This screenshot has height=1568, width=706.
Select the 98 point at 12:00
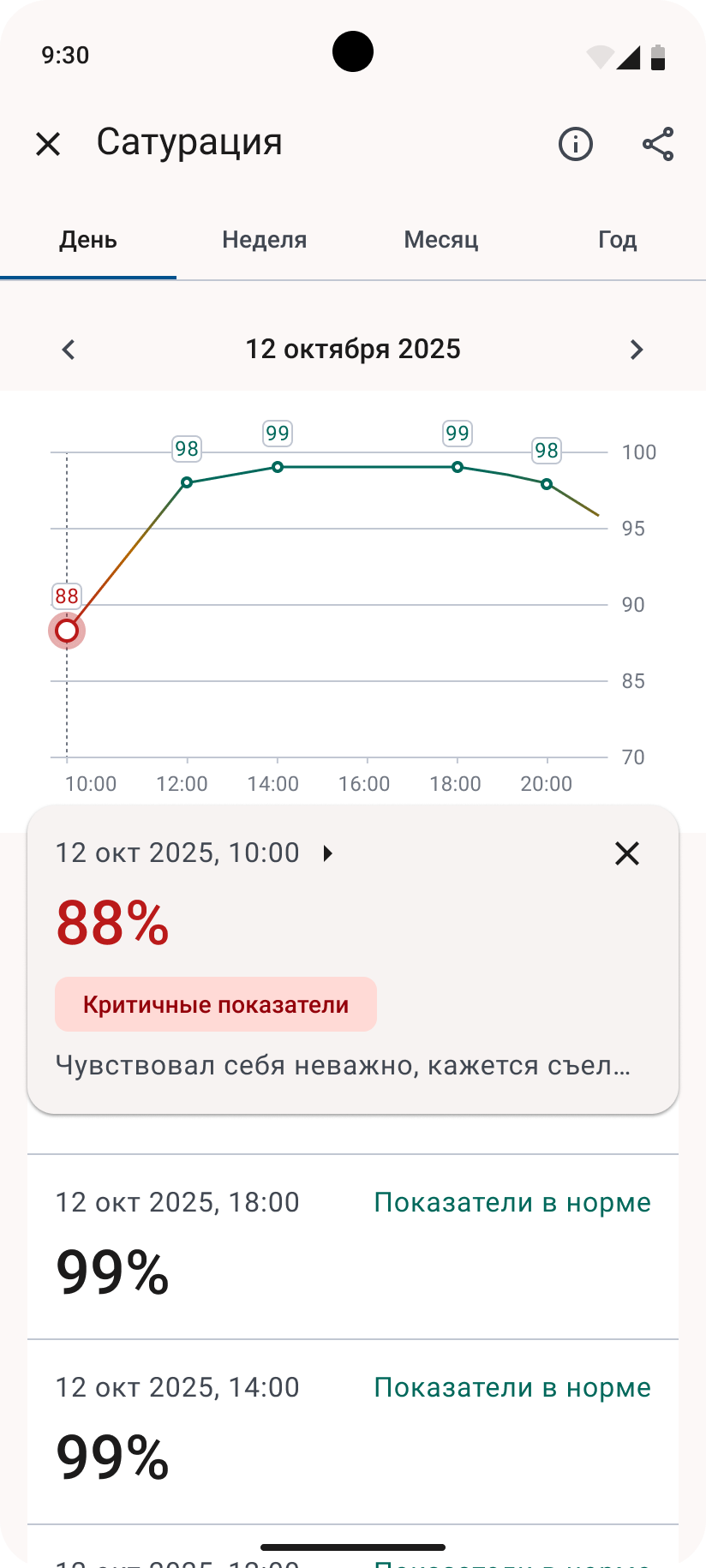[x=187, y=482]
